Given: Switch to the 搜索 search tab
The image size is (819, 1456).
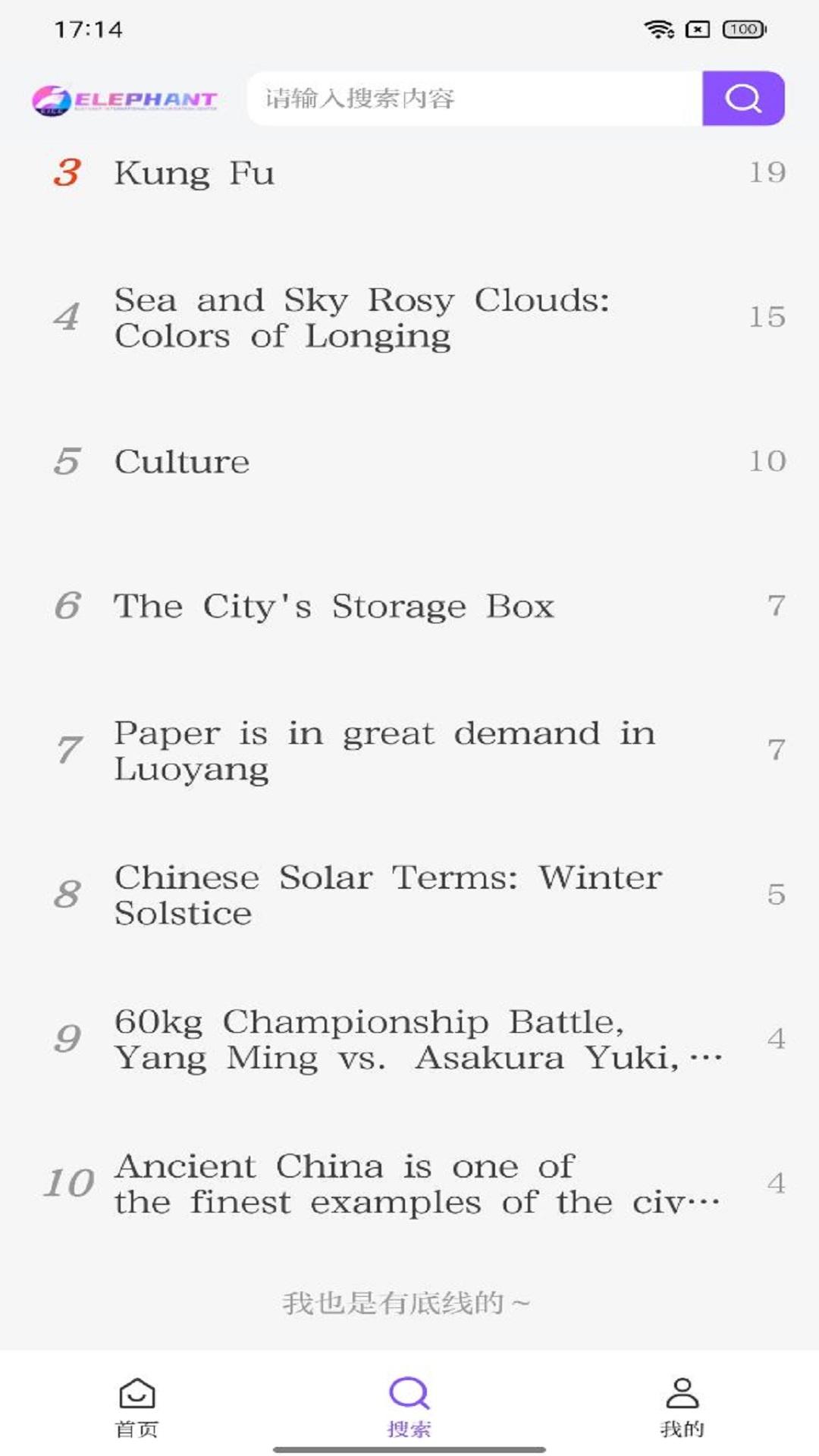Looking at the screenshot, I should (409, 1407).
